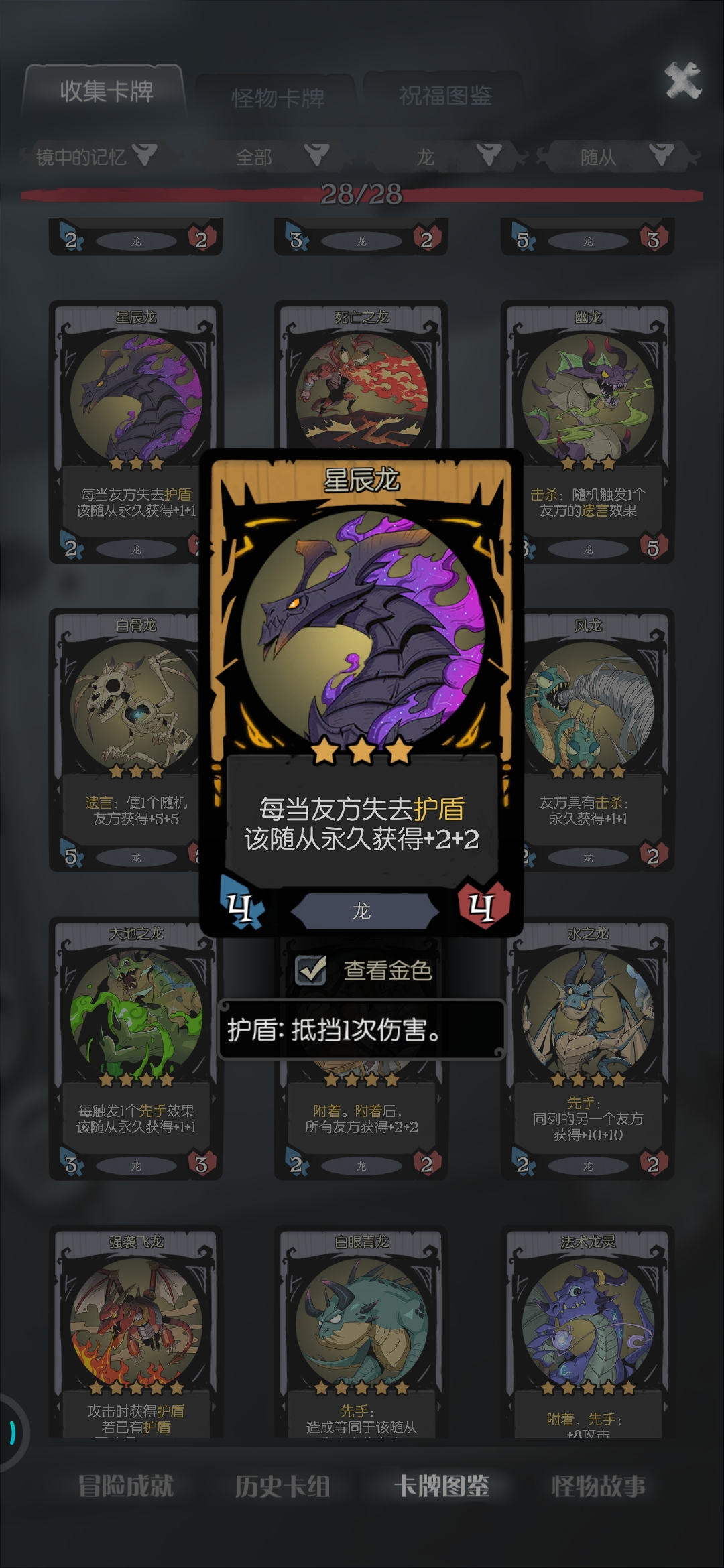
Task: Uncheck the 查看金色 checkbox
Action: pyautogui.click(x=312, y=970)
